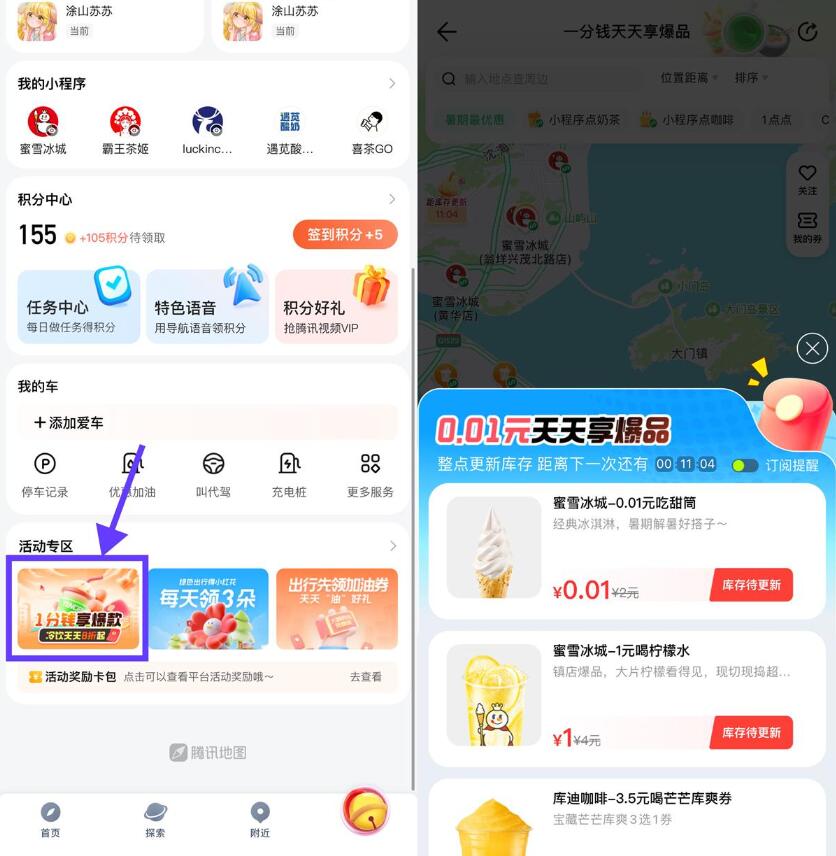Toggle the 订阅提醒 switch
Viewport: 836px width, 856px height.
[x=745, y=465]
